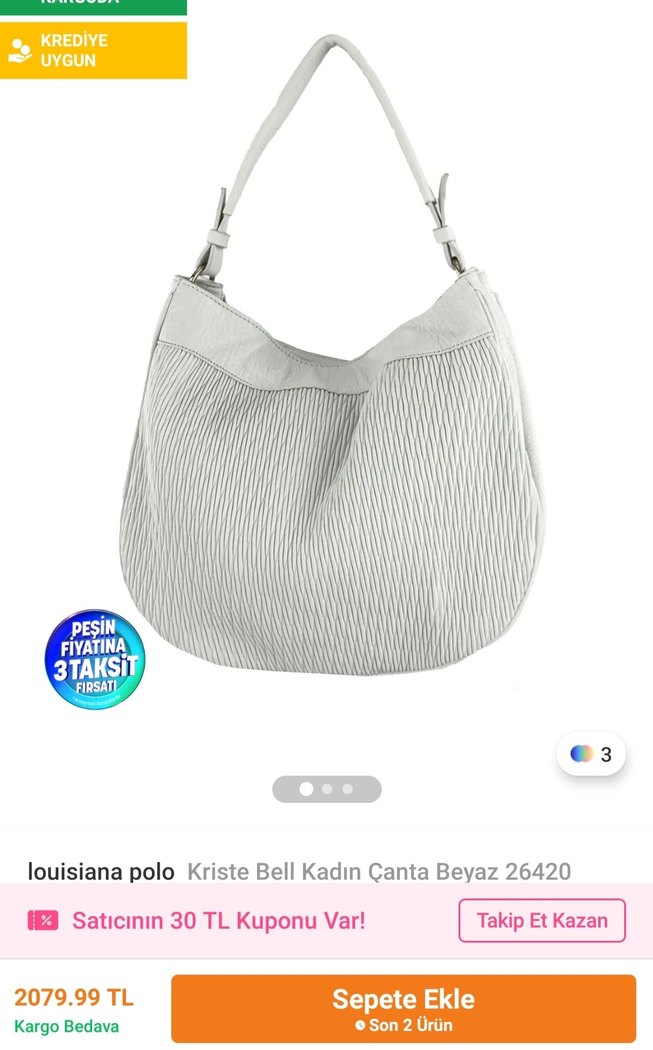Tap Takip Et Kazan to follow seller
This screenshot has height=1050, width=653.
click(541, 920)
